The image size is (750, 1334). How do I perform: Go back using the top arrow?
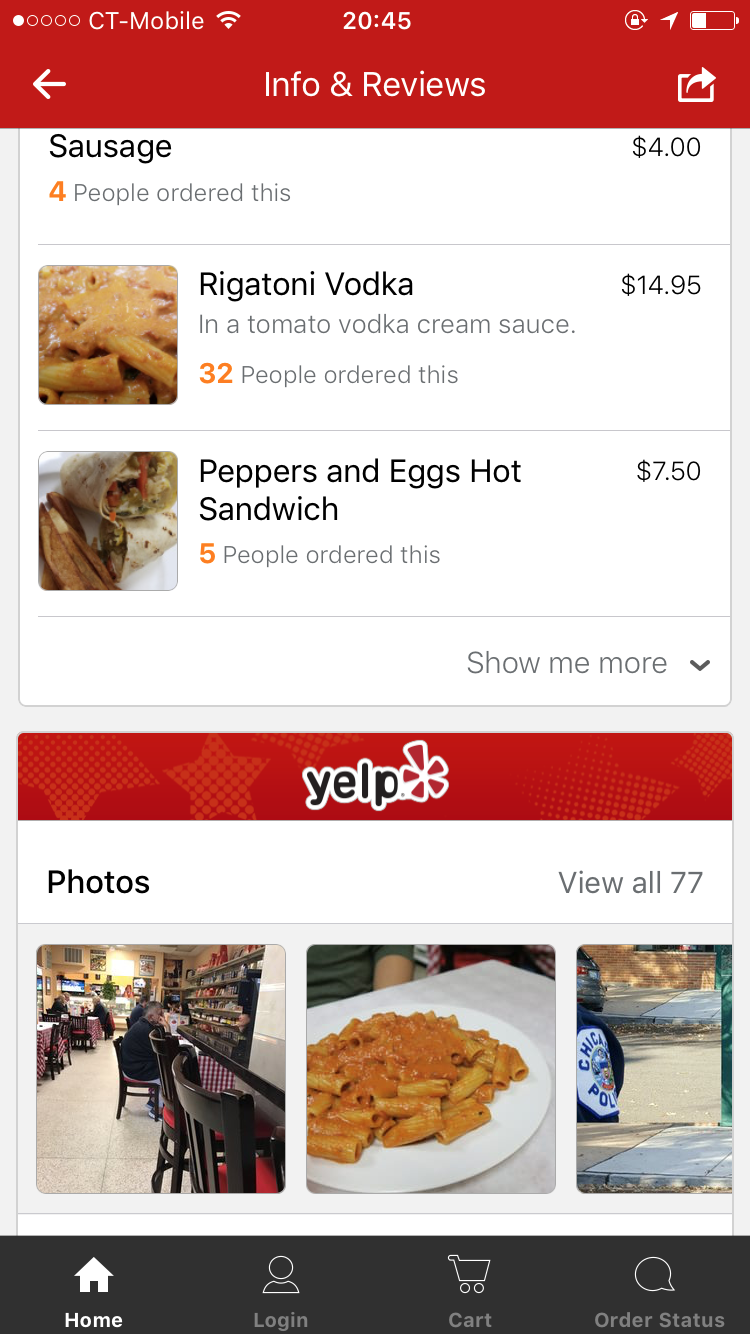(x=49, y=85)
